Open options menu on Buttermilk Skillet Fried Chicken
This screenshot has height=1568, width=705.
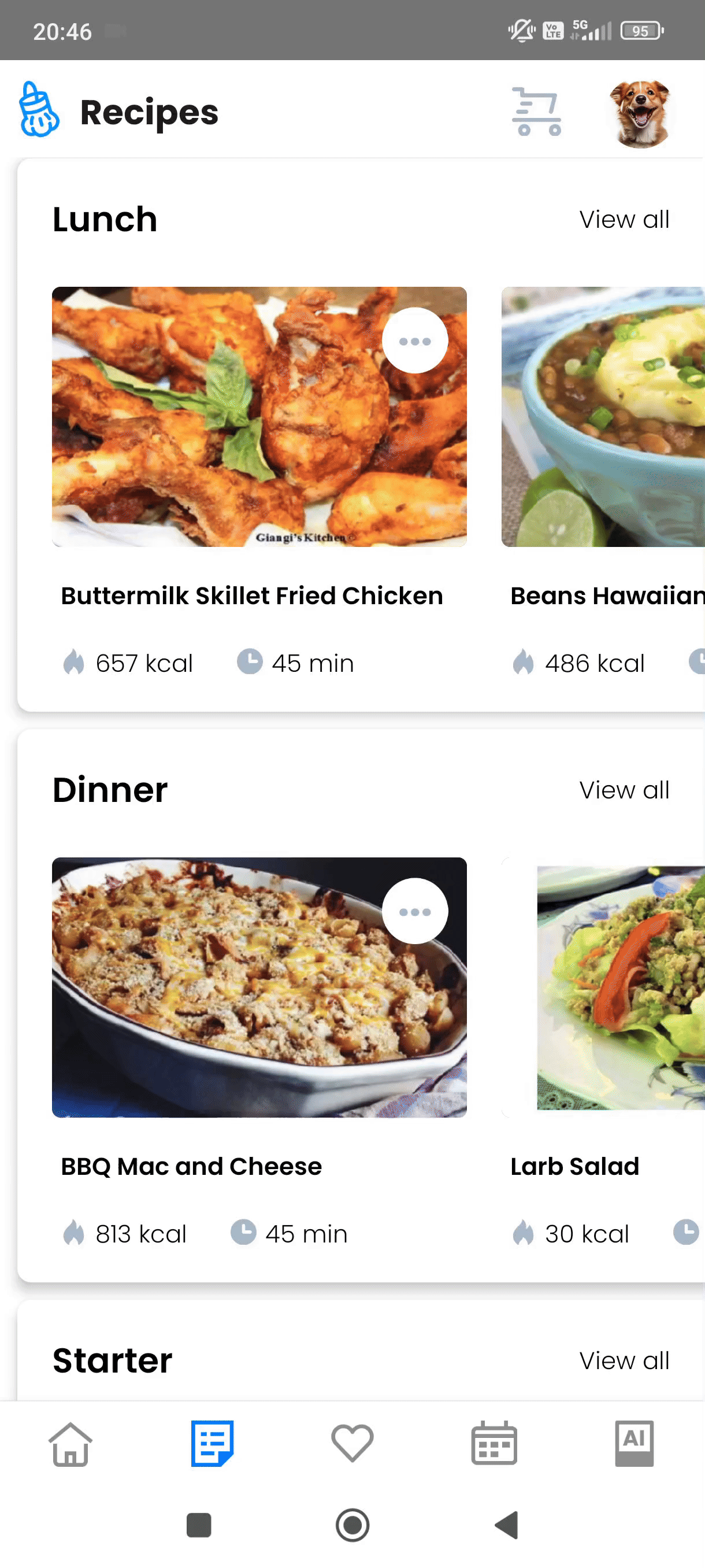pos(415,341)
